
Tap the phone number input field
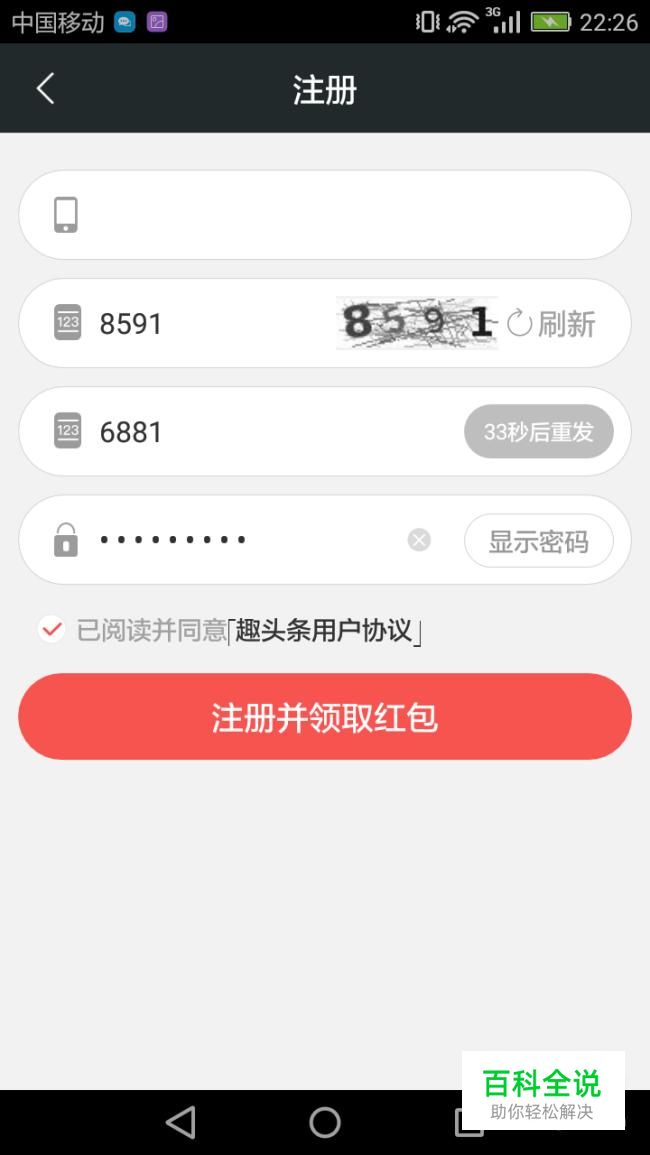pos(340,215)
